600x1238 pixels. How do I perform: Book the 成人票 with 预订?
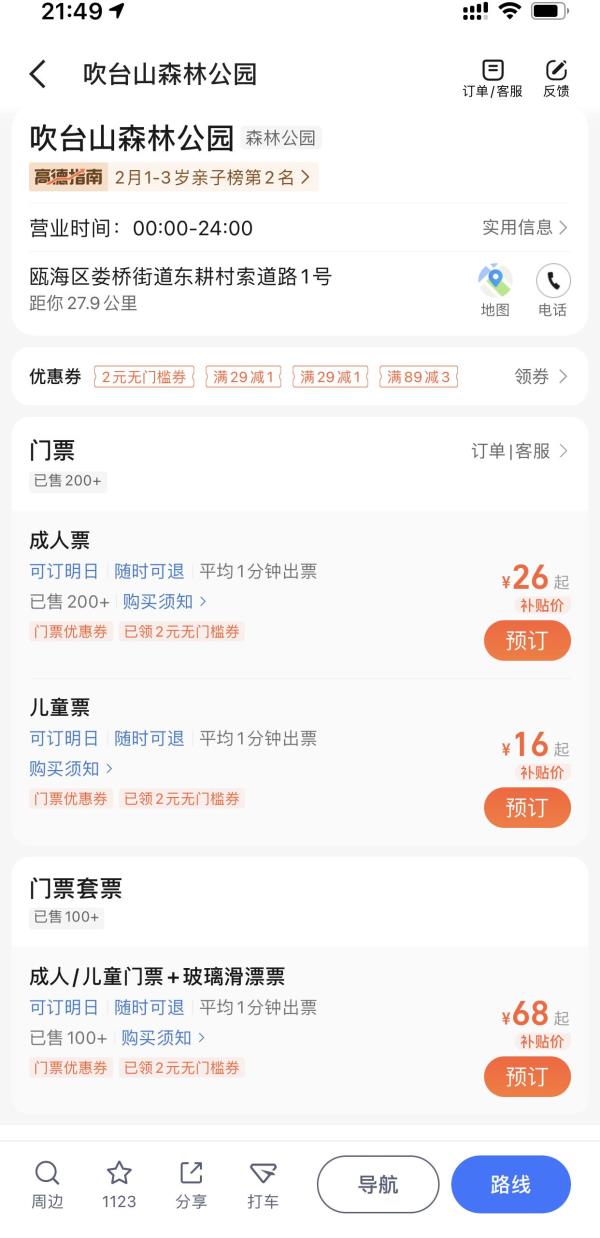pyautogui.click(x=527, y=641)
